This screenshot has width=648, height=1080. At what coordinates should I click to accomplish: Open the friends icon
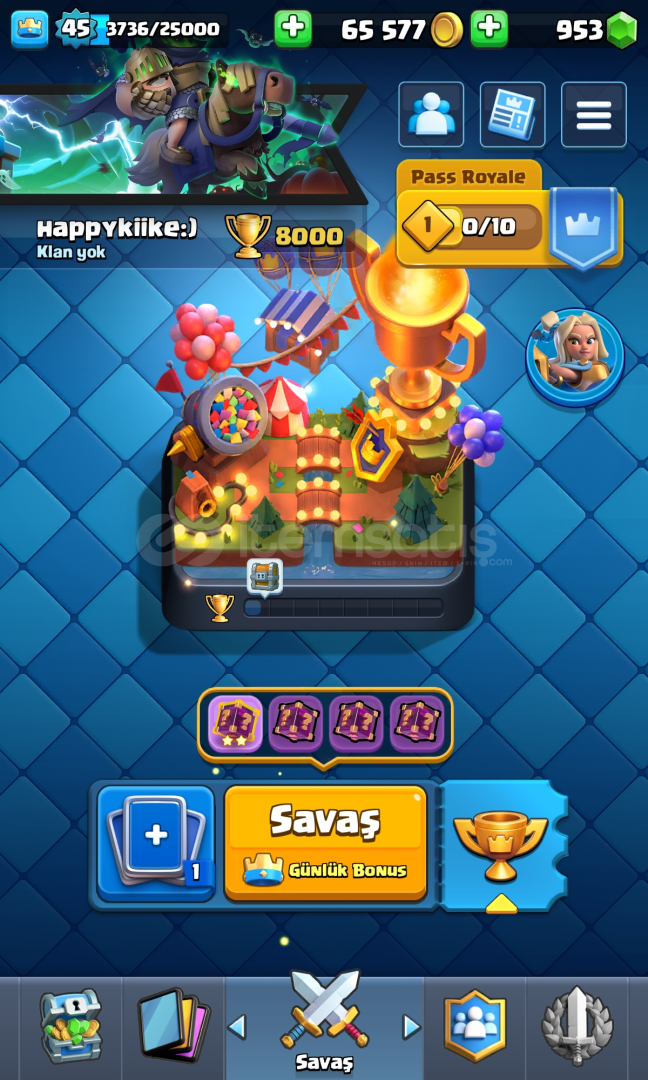431,115
